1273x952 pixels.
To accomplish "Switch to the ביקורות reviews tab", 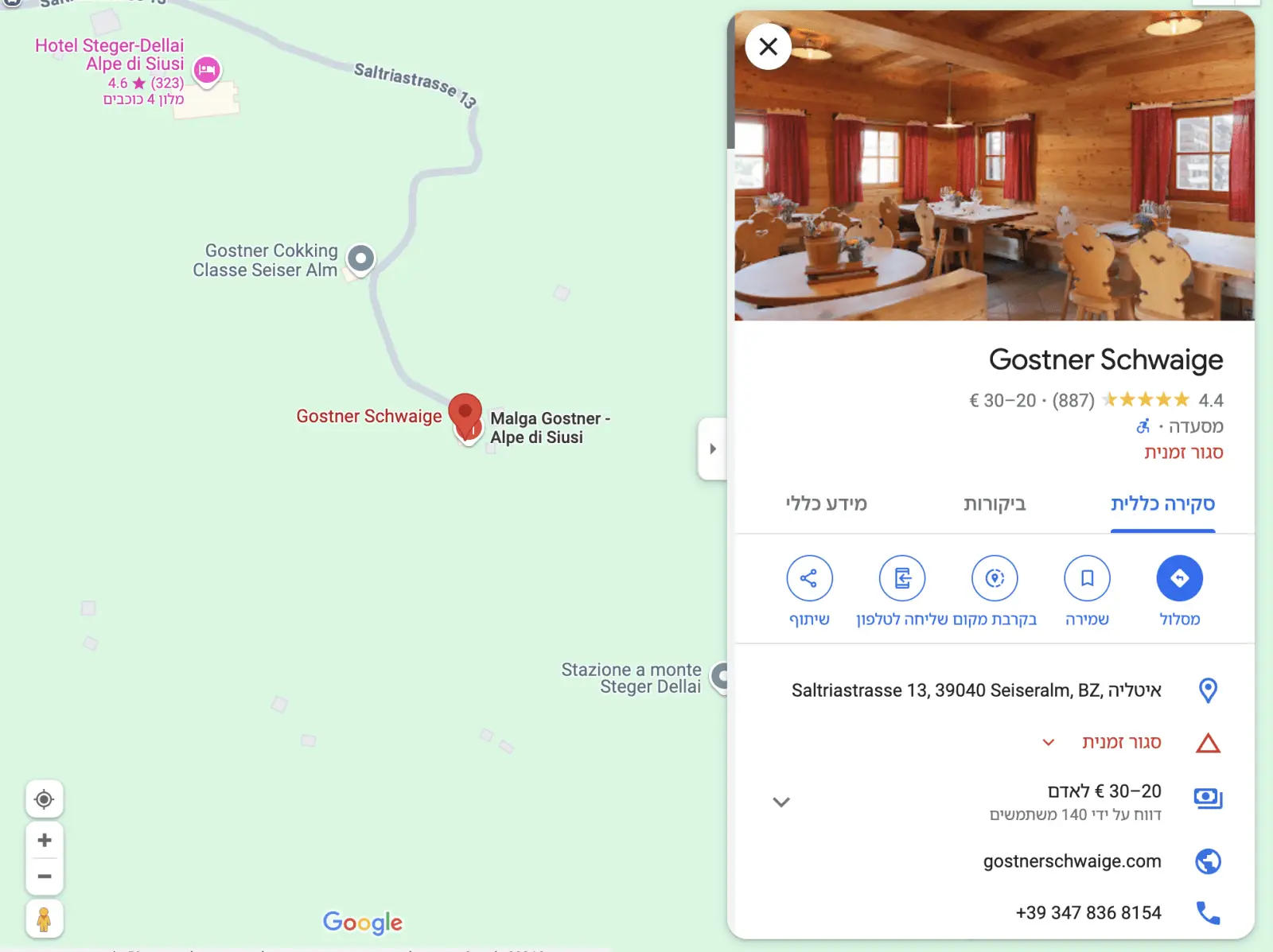I will coord(995,503).
